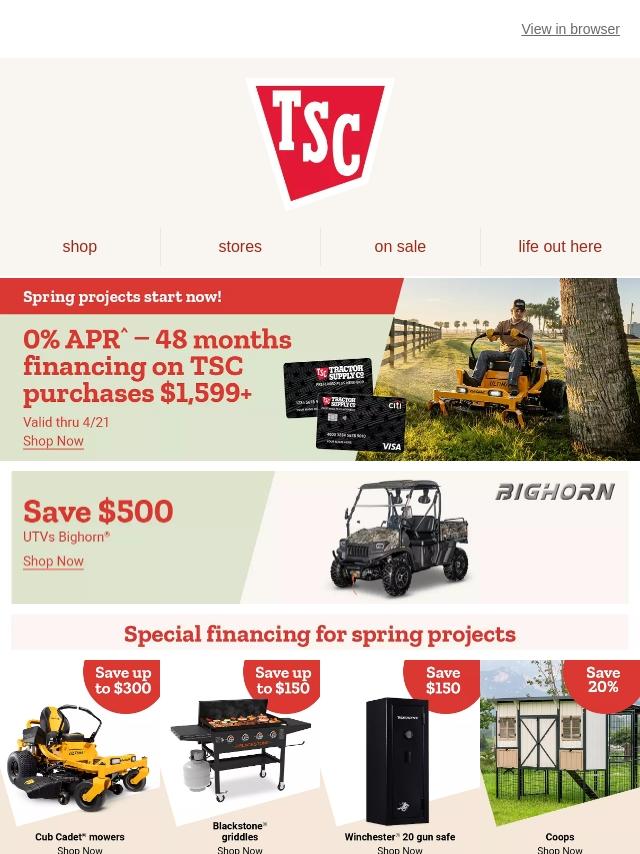View the Blackstone griddles offer

pos(240,760)
